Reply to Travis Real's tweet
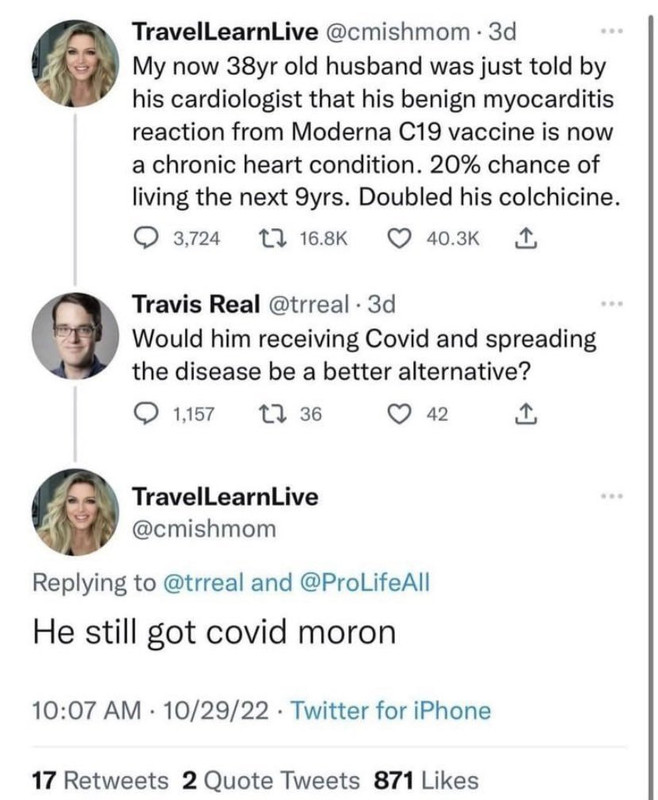The height and width of the screenshot is (800, 658). pos(146,414)
